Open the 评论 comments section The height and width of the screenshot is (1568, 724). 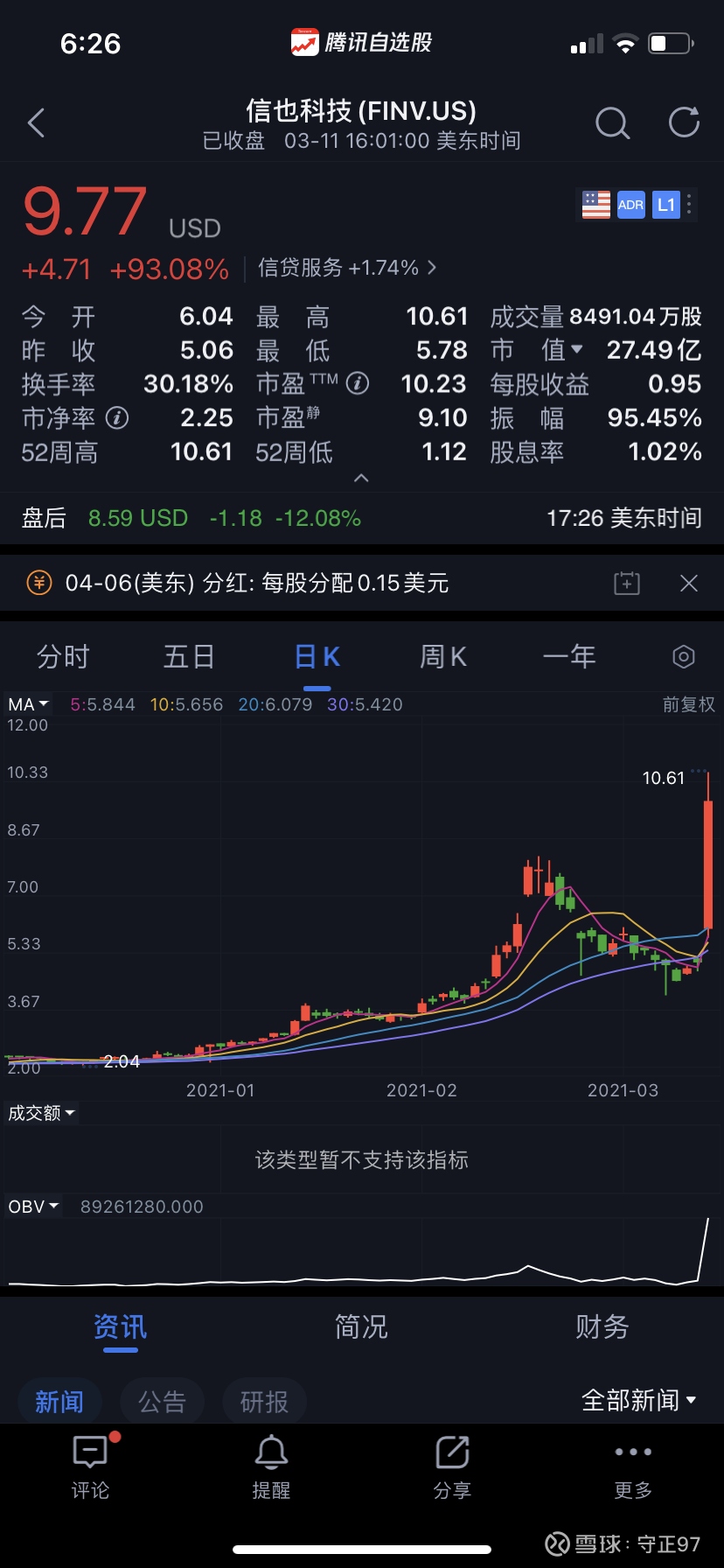point(91,1466)
